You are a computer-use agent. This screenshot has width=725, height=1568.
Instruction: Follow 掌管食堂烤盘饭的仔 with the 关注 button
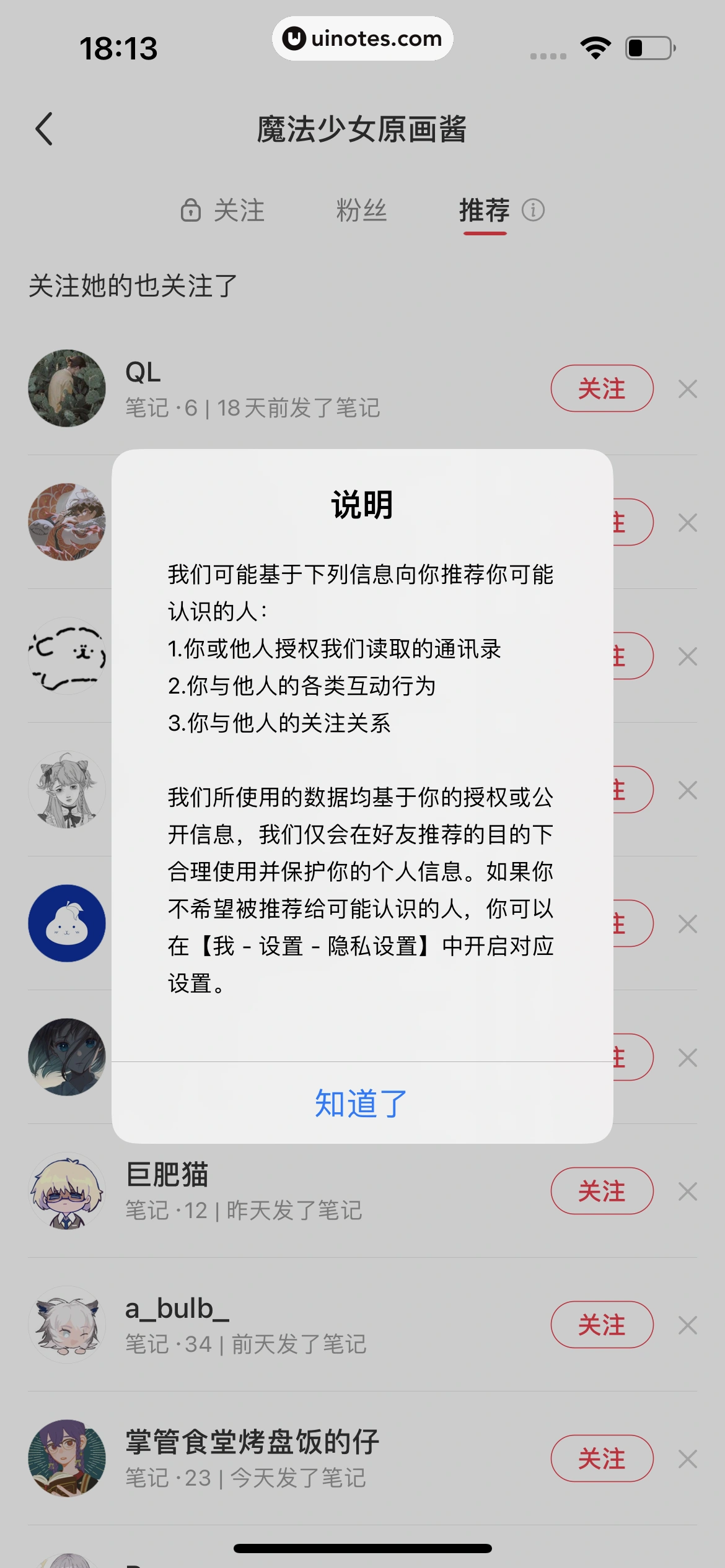[x=602, y=1459]
